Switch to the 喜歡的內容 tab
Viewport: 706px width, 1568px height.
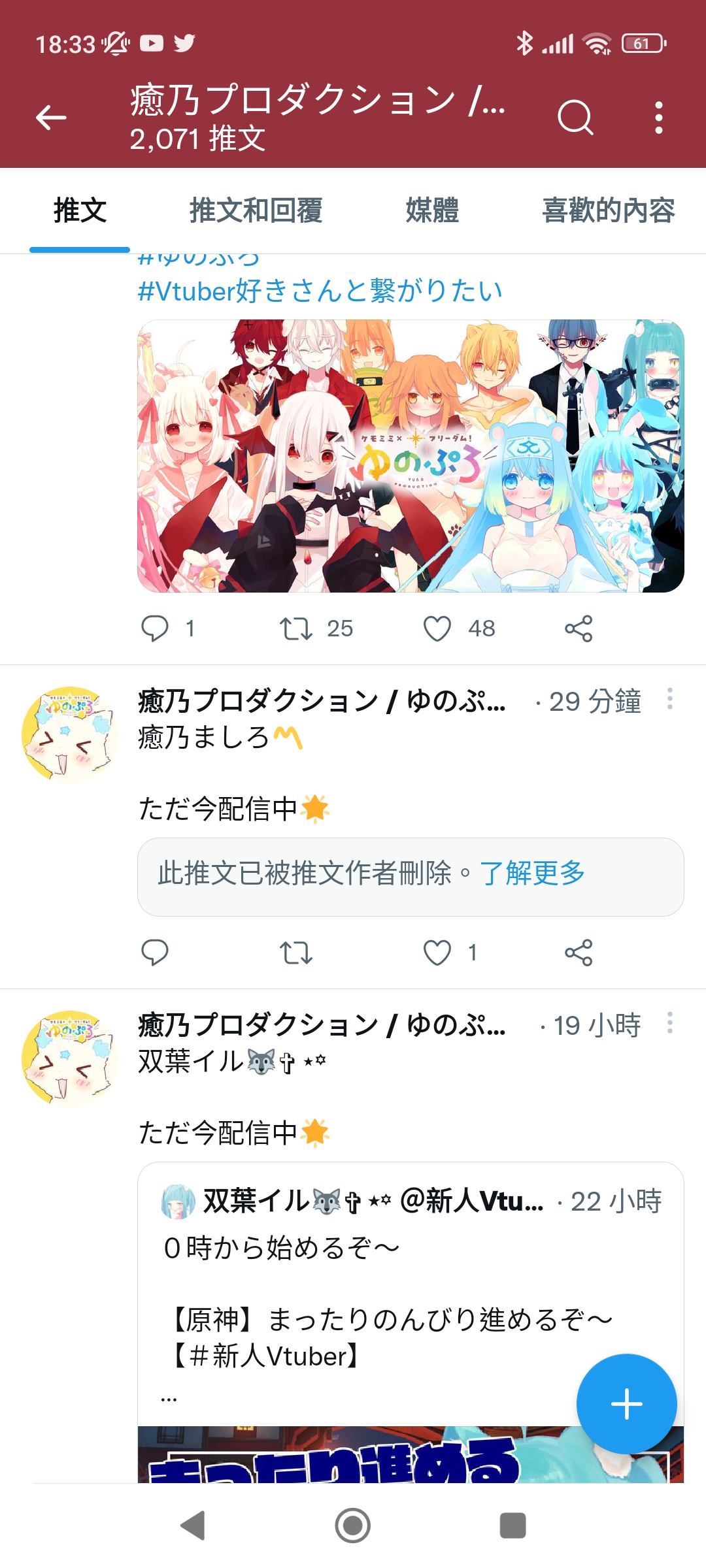[608, 210]
